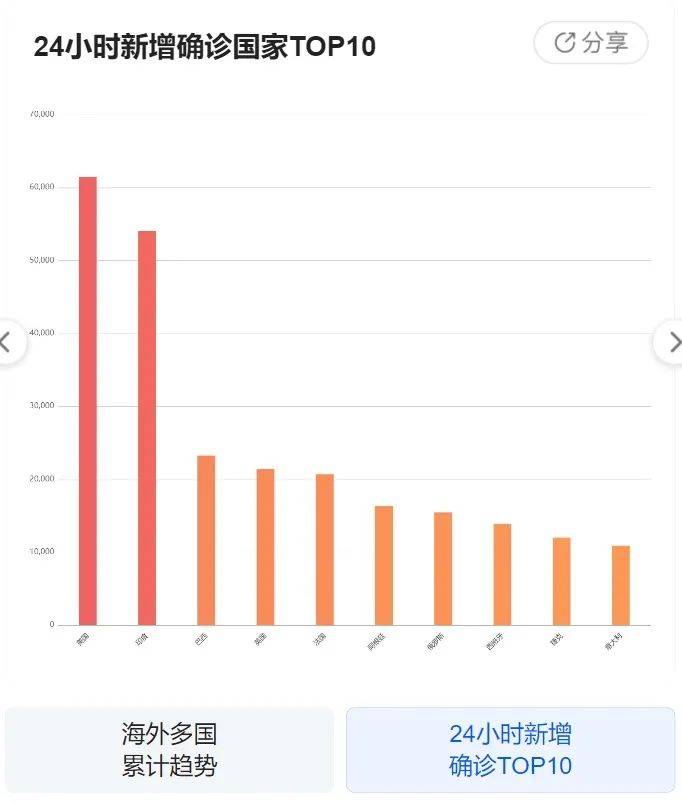Go to the next chart with right arrow

pyautogui.click(x=671, y=343)
